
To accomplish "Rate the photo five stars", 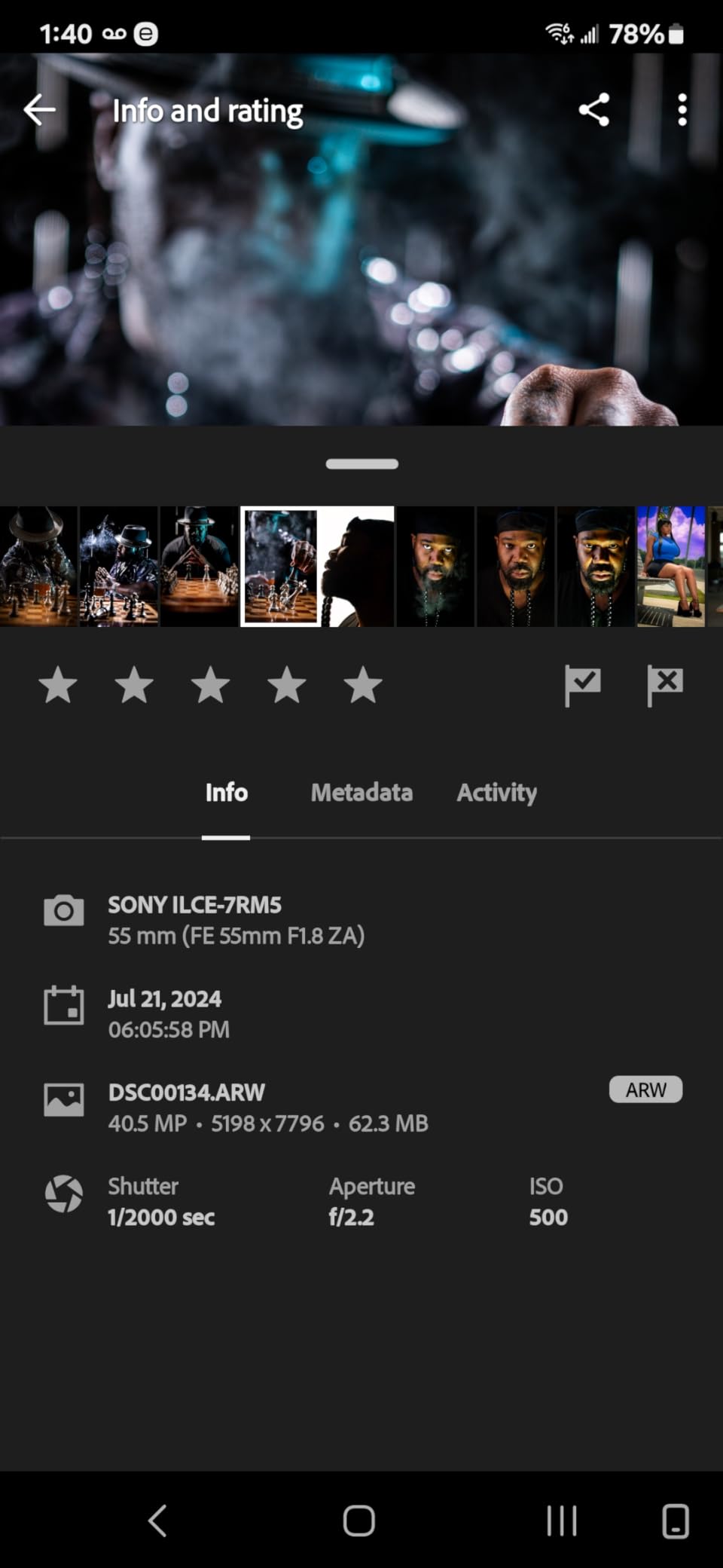I will (363, 685).
